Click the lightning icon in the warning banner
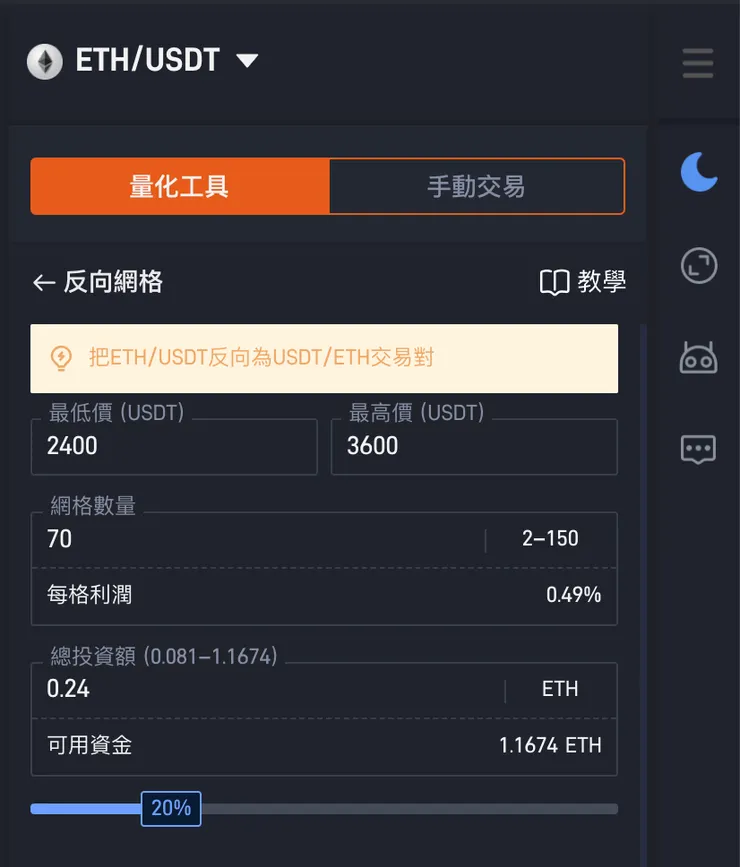 (x=60, y=358)
